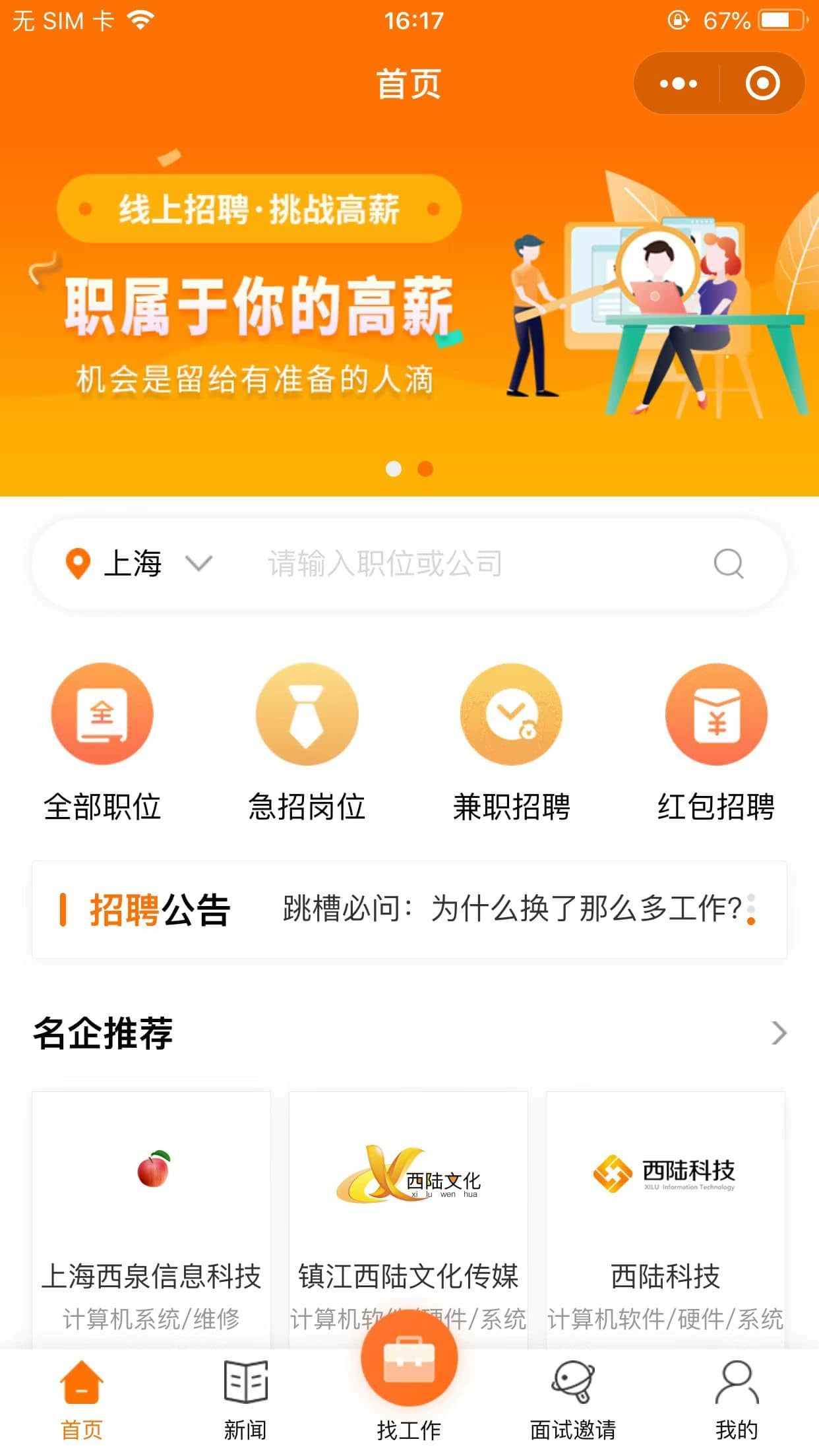Close the mini program with the circle button
819x1456 pixels.
coord(762,84)
